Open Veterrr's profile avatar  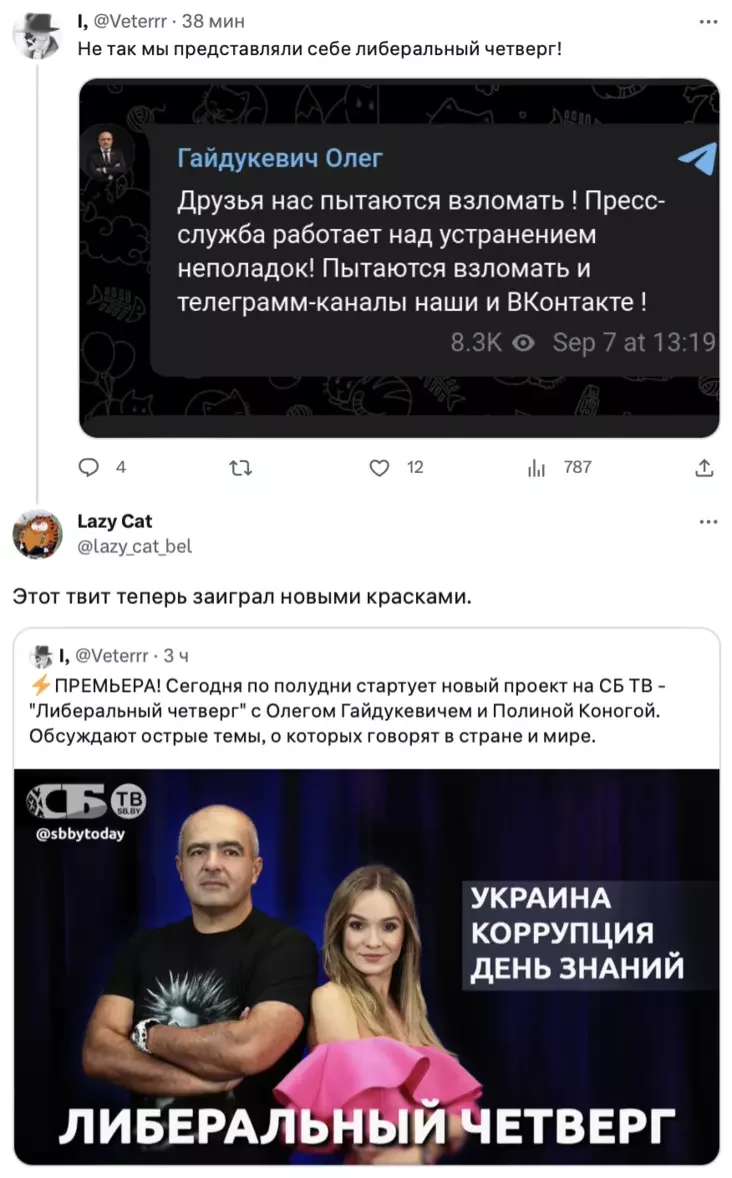tap(37, 35)
